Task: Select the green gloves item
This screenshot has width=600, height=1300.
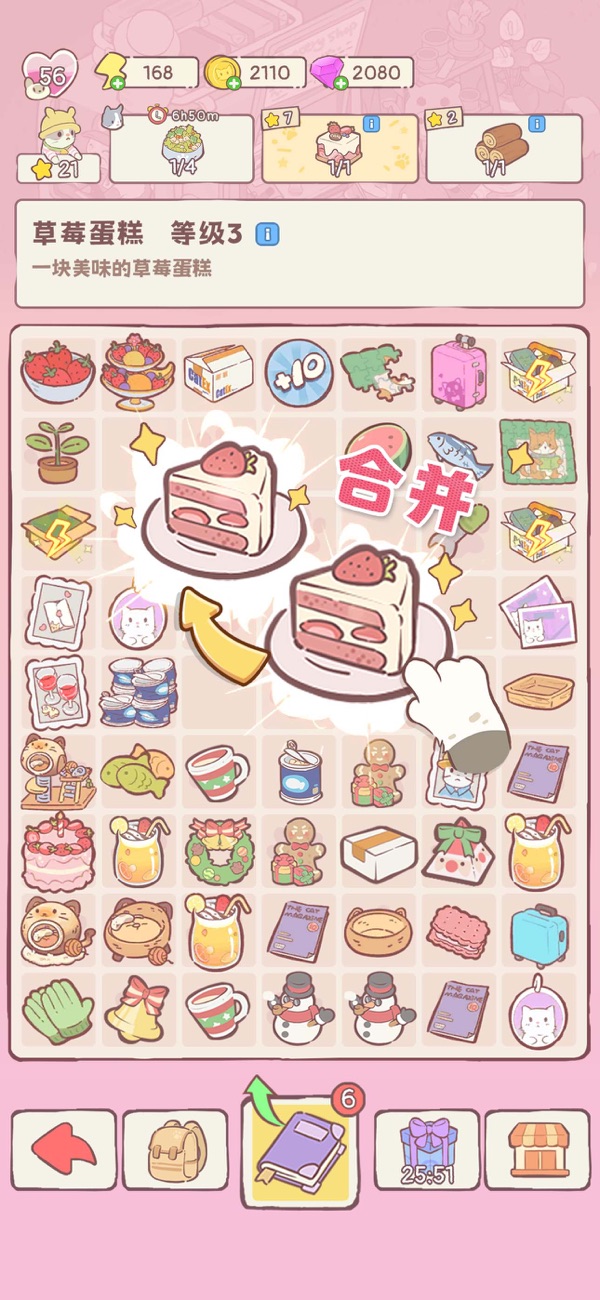Action: point(58,1008)
